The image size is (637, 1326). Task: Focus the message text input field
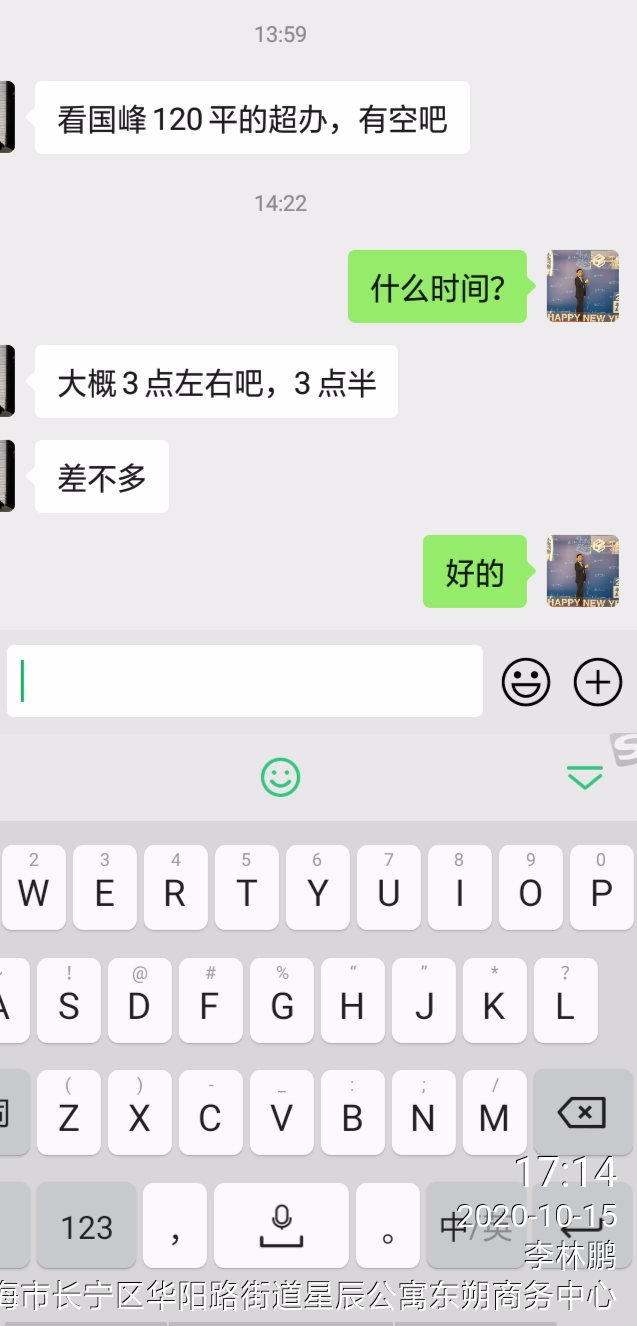point(244,681)
